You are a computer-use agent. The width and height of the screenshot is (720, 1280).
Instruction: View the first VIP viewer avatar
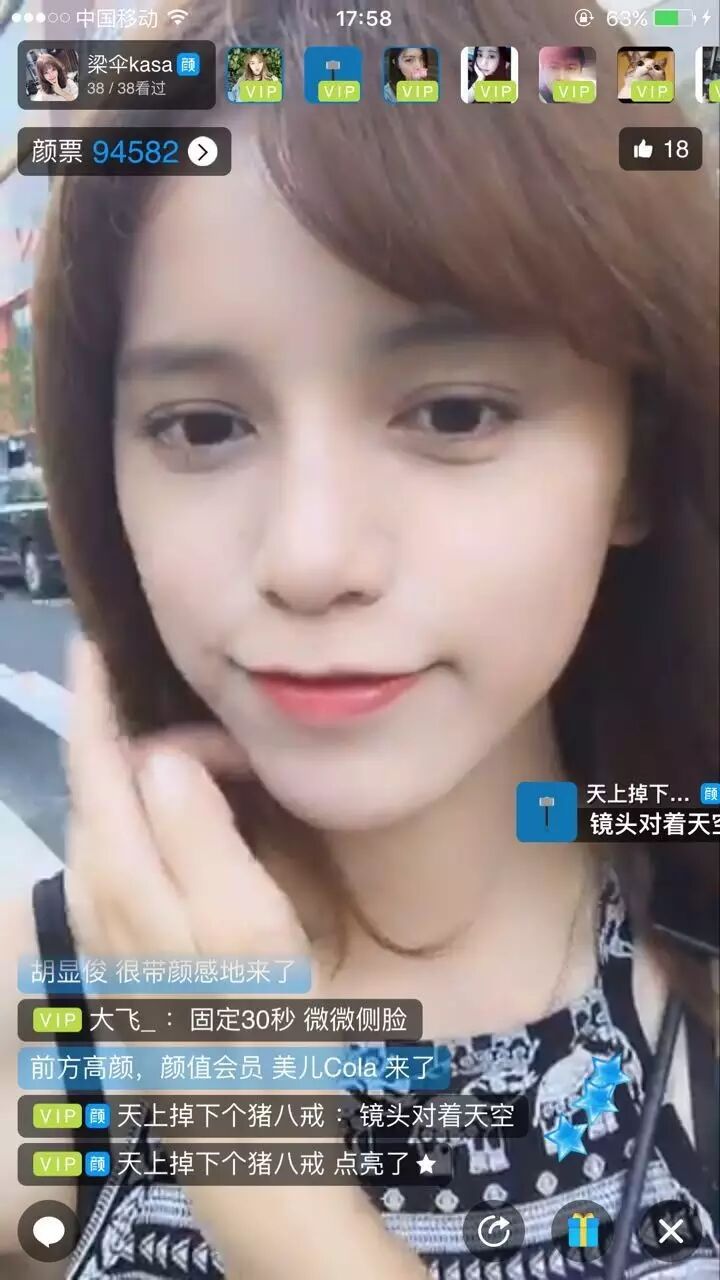coord(255,75)
